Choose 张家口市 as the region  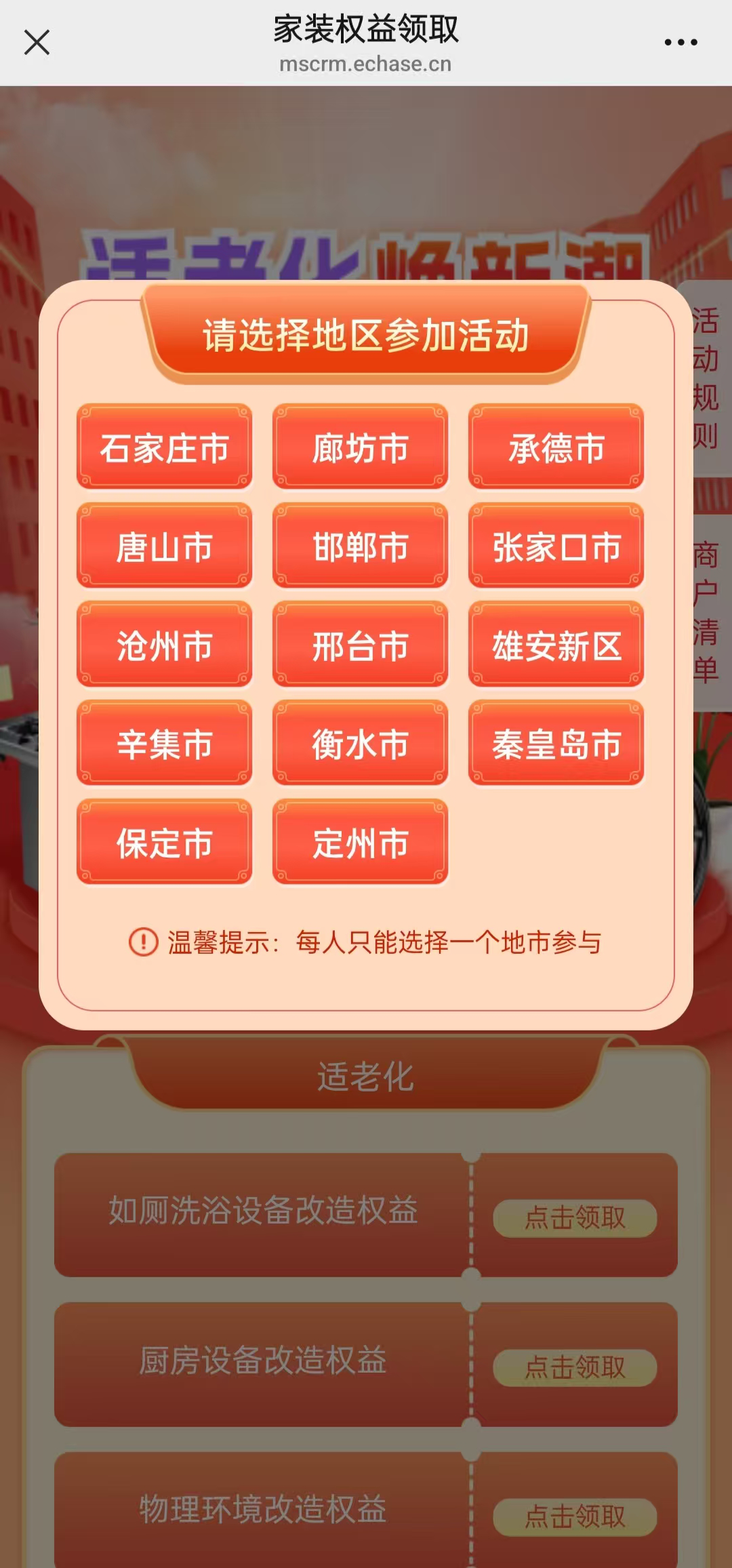coord(556,546)
